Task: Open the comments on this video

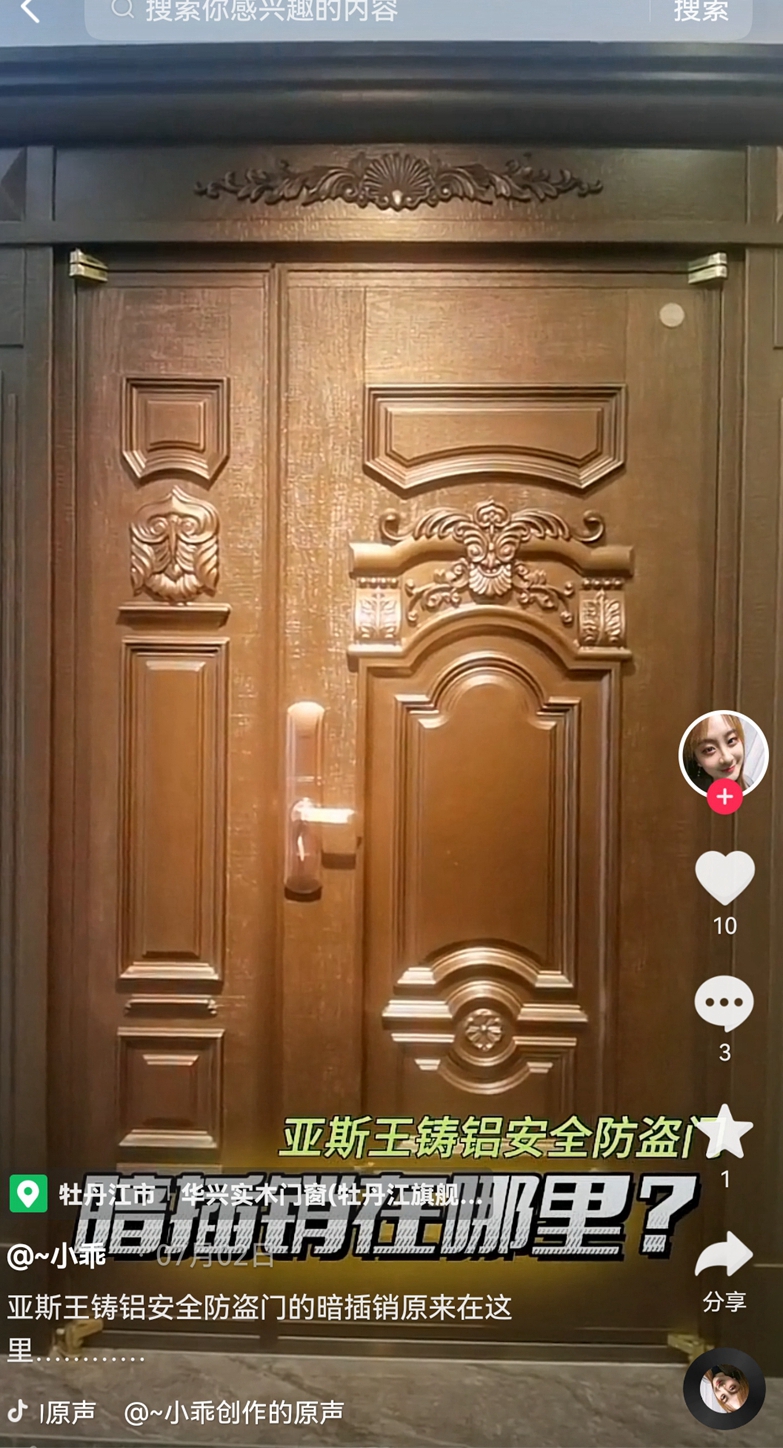Action: [x=724, y=1004]
